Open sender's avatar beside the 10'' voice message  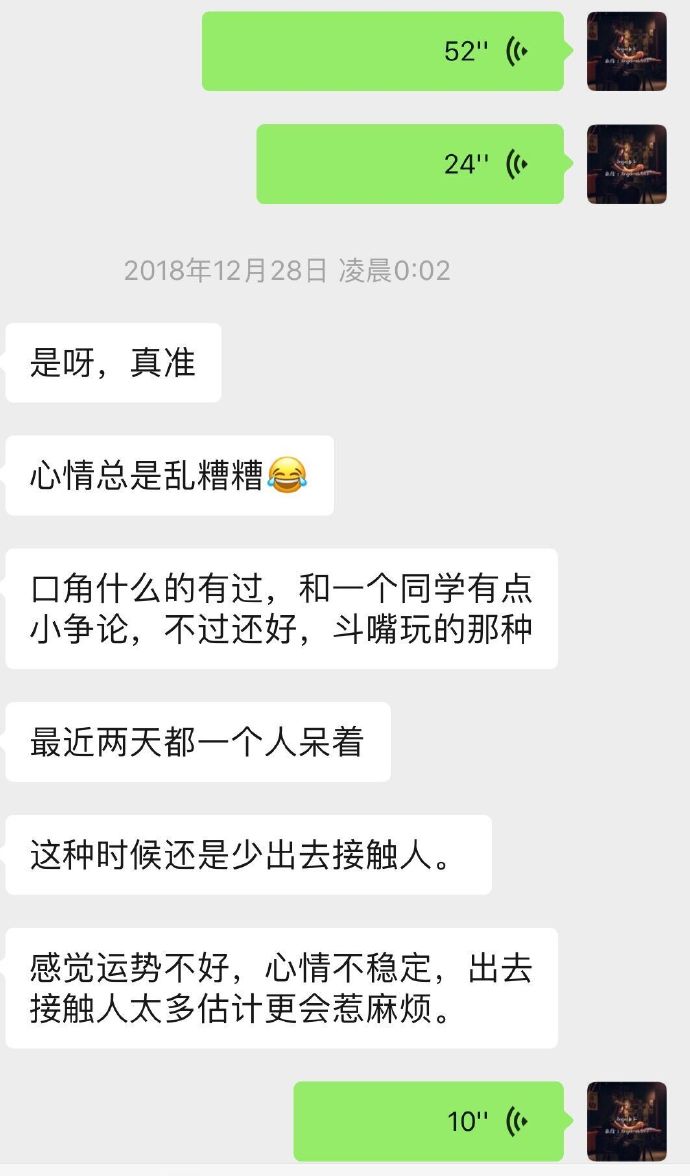tap(626, 1121)
